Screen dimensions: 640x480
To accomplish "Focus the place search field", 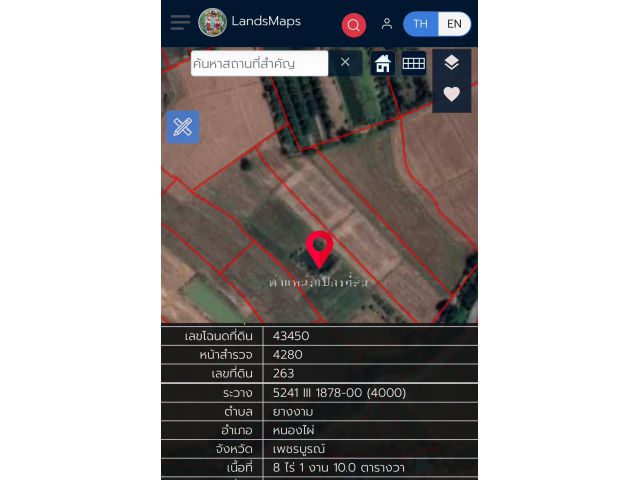I will click(258, 63).
